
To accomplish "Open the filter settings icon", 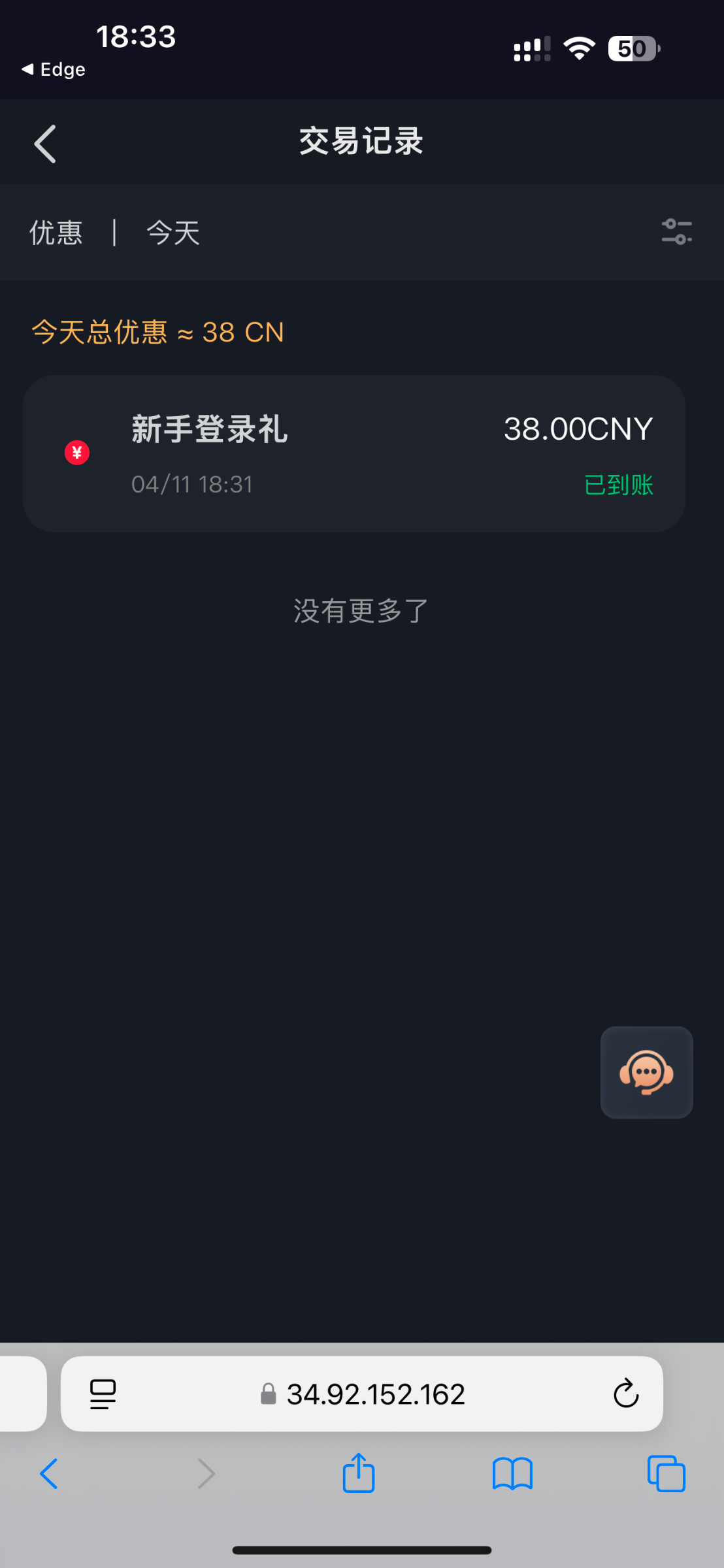I will (x=677, y=232).
